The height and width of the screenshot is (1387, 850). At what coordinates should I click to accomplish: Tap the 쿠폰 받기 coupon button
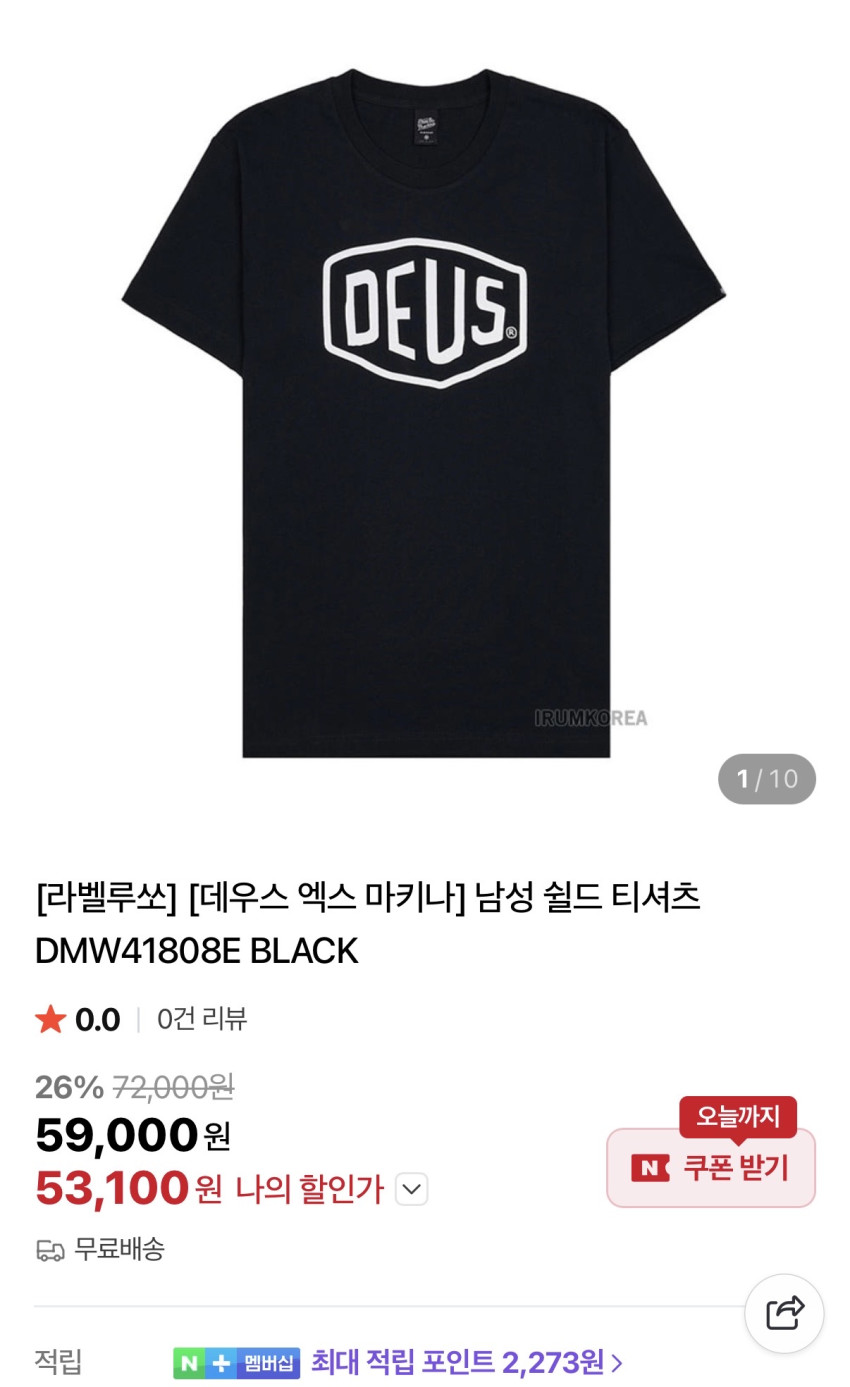pos(710,1167)
